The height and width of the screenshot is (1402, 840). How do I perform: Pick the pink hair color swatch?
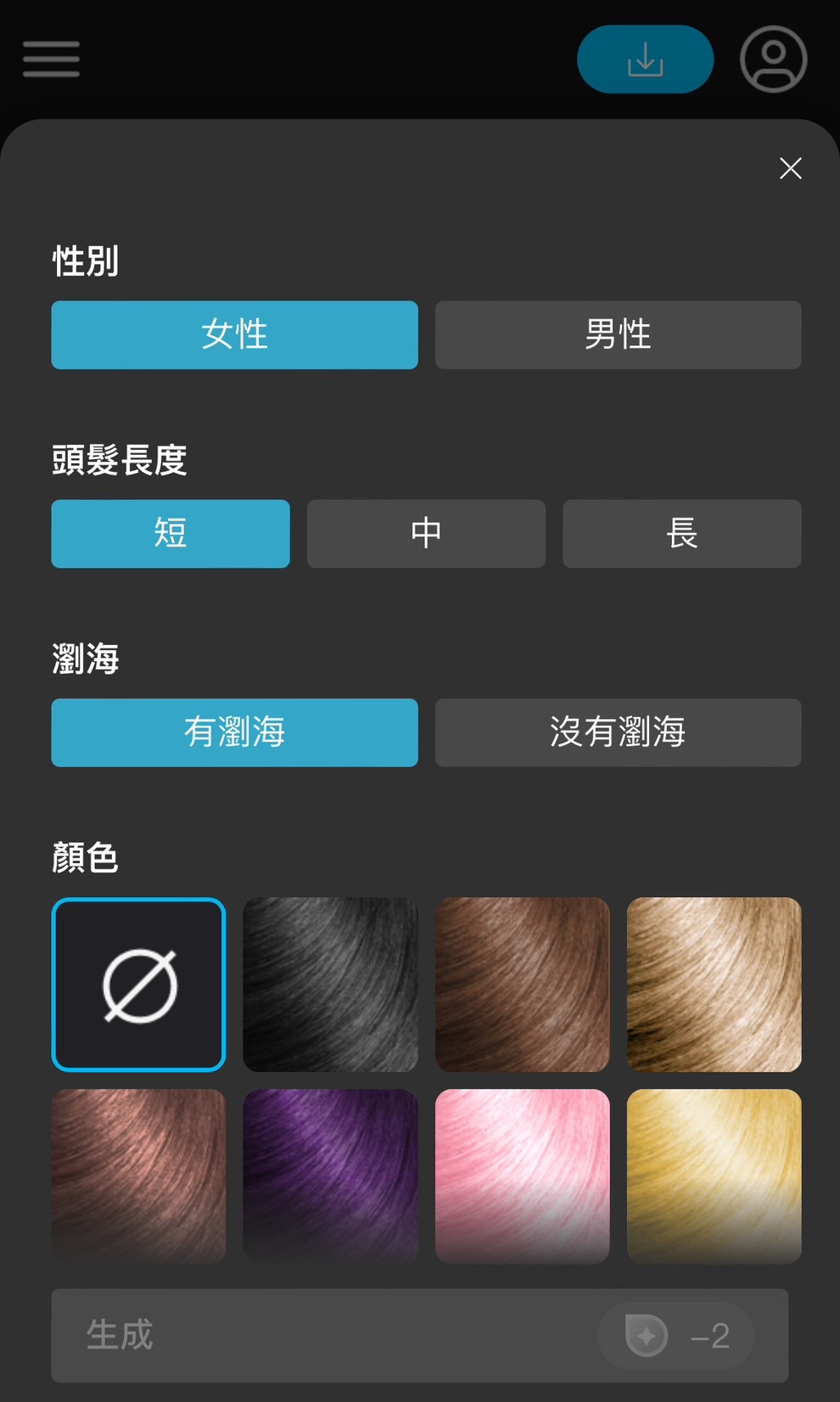click(x=522, y=1176)
